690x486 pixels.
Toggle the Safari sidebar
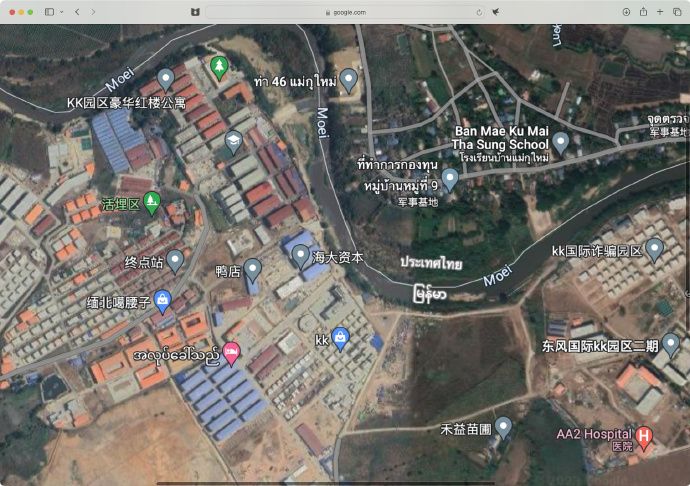[49, 11]
